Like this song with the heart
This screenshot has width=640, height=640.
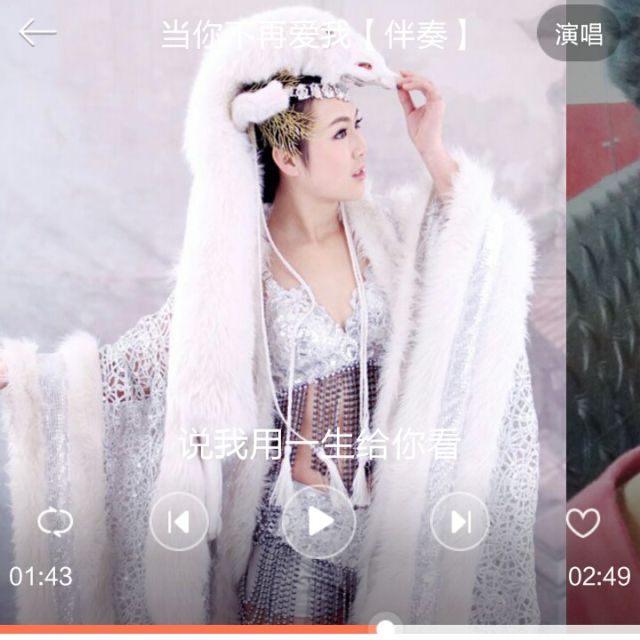coord(583,522)
